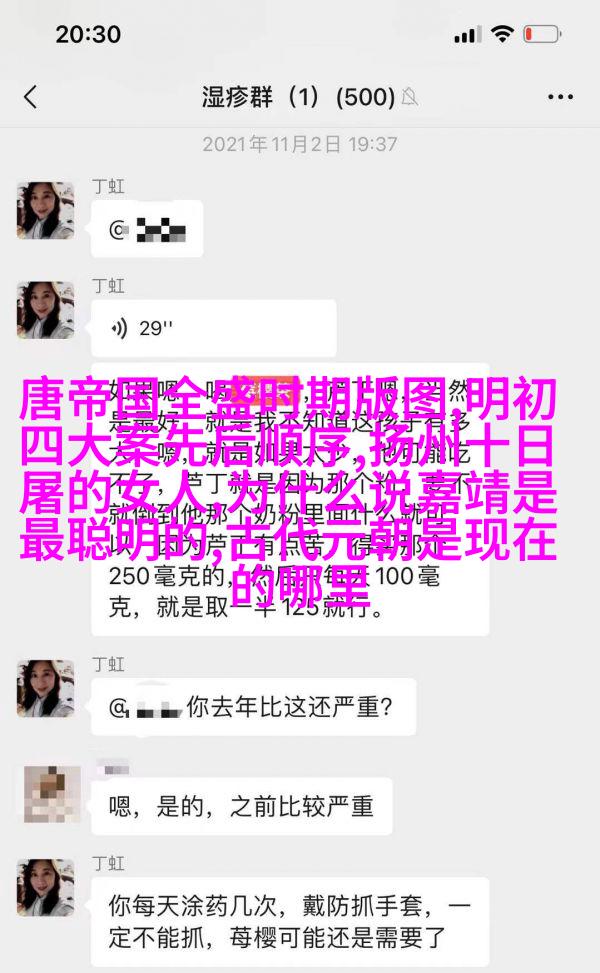Open avatar of the user replying 嗯，是的
Image resolution: width=600 pixels, height=973 pixels.
pyautogui.click(x=46, y=795)
